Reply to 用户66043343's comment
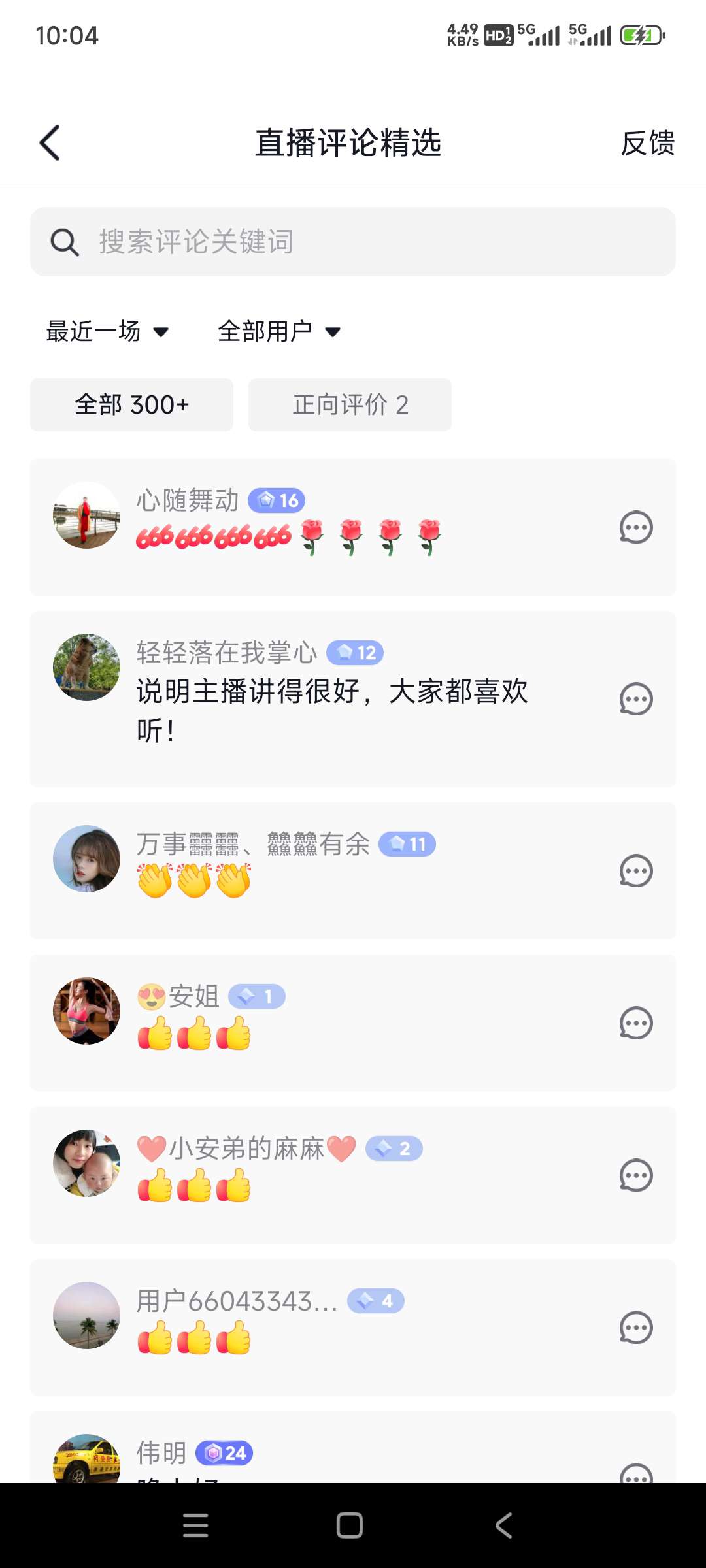This screenshot has width=706, height=1568. pyautogui.click(x=635, y=1328)
